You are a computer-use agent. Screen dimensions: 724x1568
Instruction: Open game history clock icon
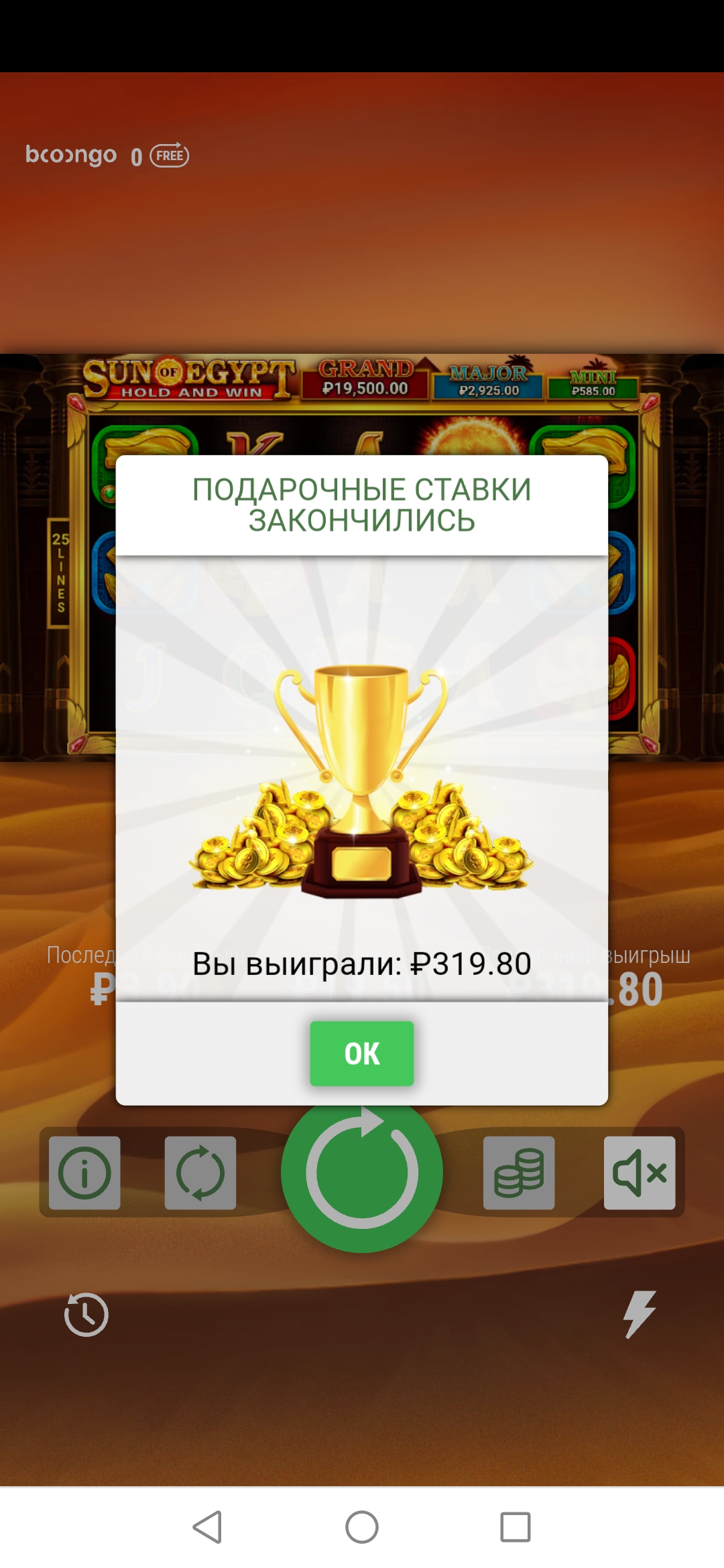click(x=86, y=1315)
